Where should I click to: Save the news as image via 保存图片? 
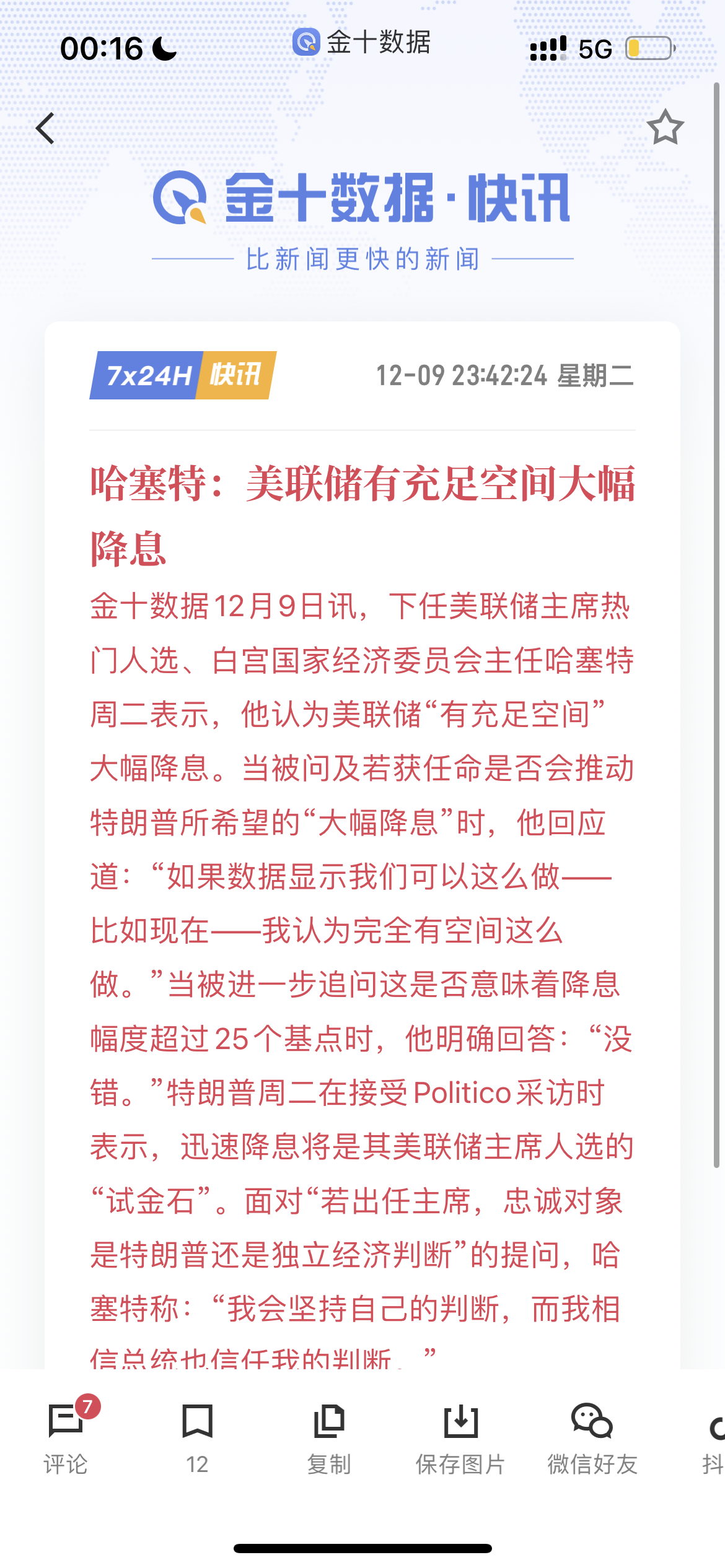(460, 1438)
